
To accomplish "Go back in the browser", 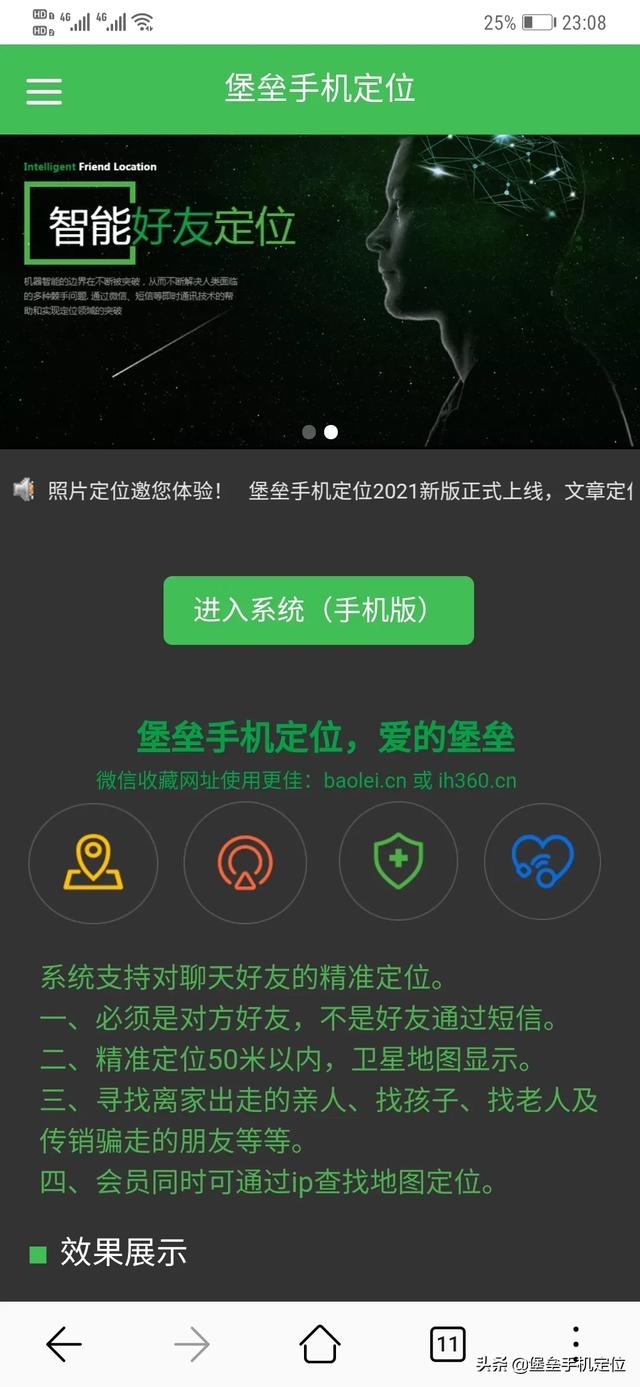I will click(64, 1344).
